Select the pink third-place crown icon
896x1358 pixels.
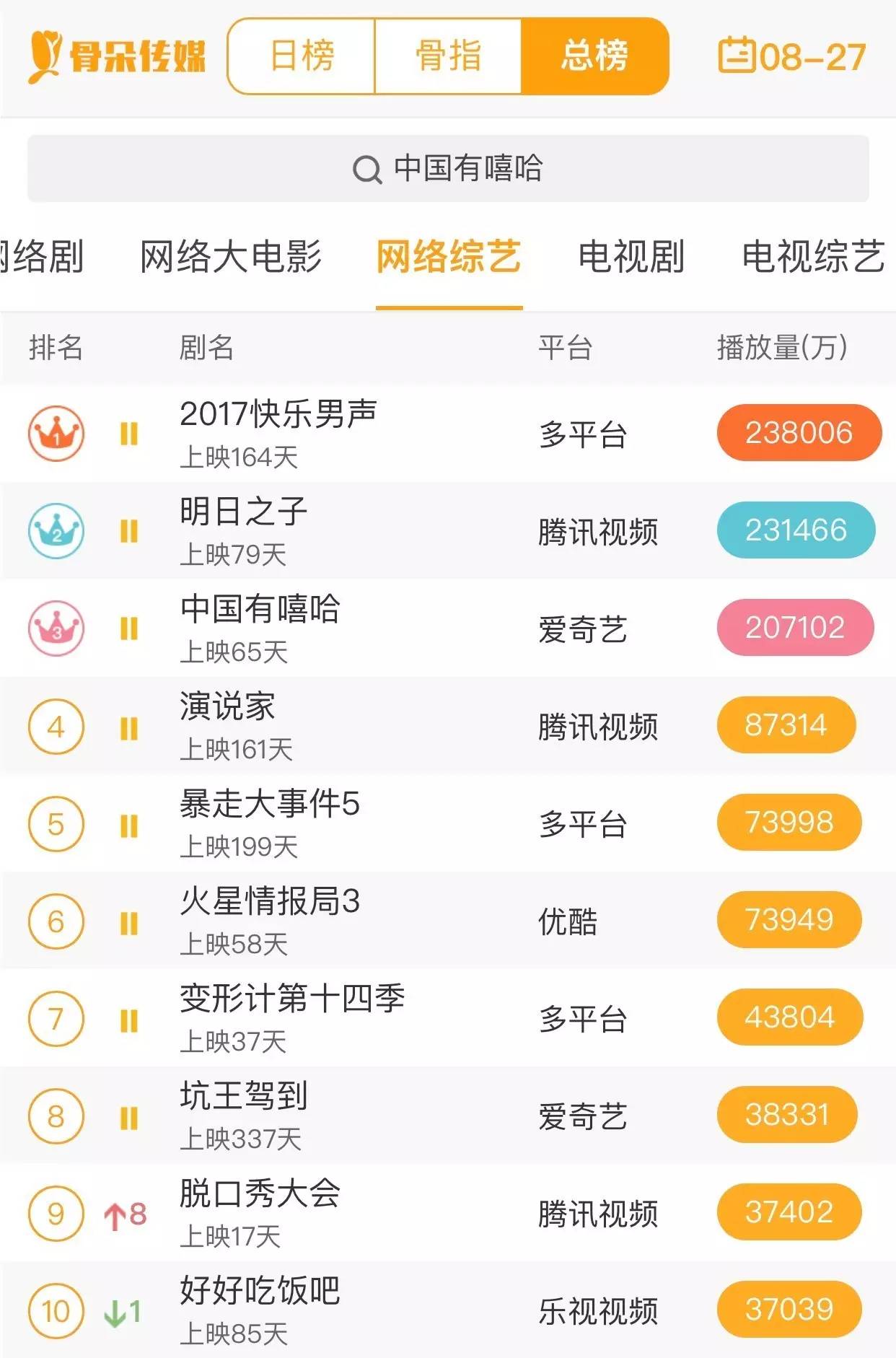coord(56,629)
